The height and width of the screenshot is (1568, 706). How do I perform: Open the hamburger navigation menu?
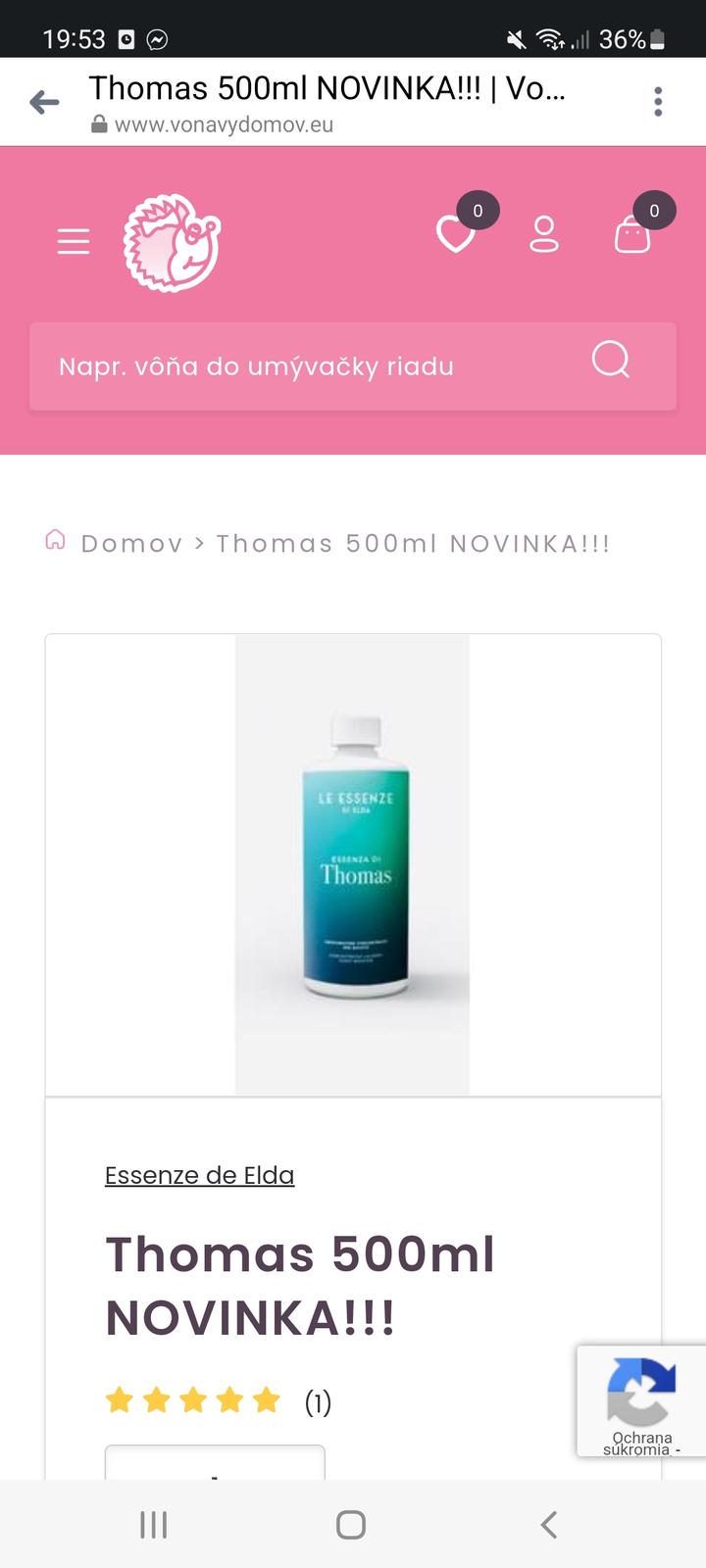tap(74, 241)
